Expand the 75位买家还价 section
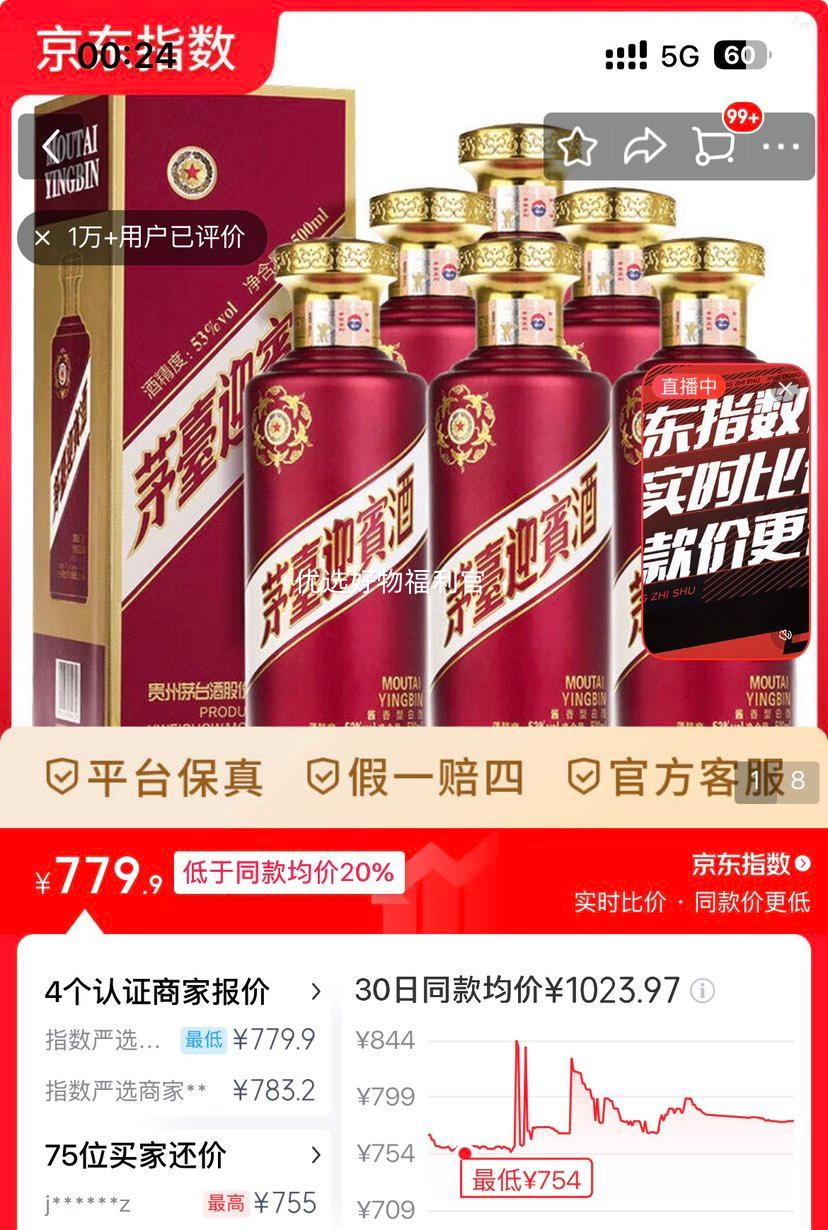Image resolution: width=828 pixels, height=1230 pixels. point(318,1157)
